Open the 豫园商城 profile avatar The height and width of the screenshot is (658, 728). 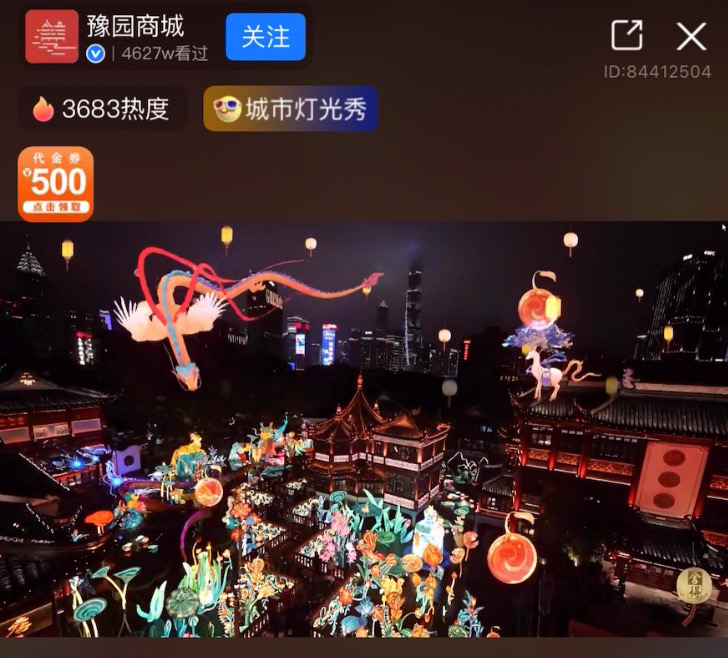coord(52,37)
